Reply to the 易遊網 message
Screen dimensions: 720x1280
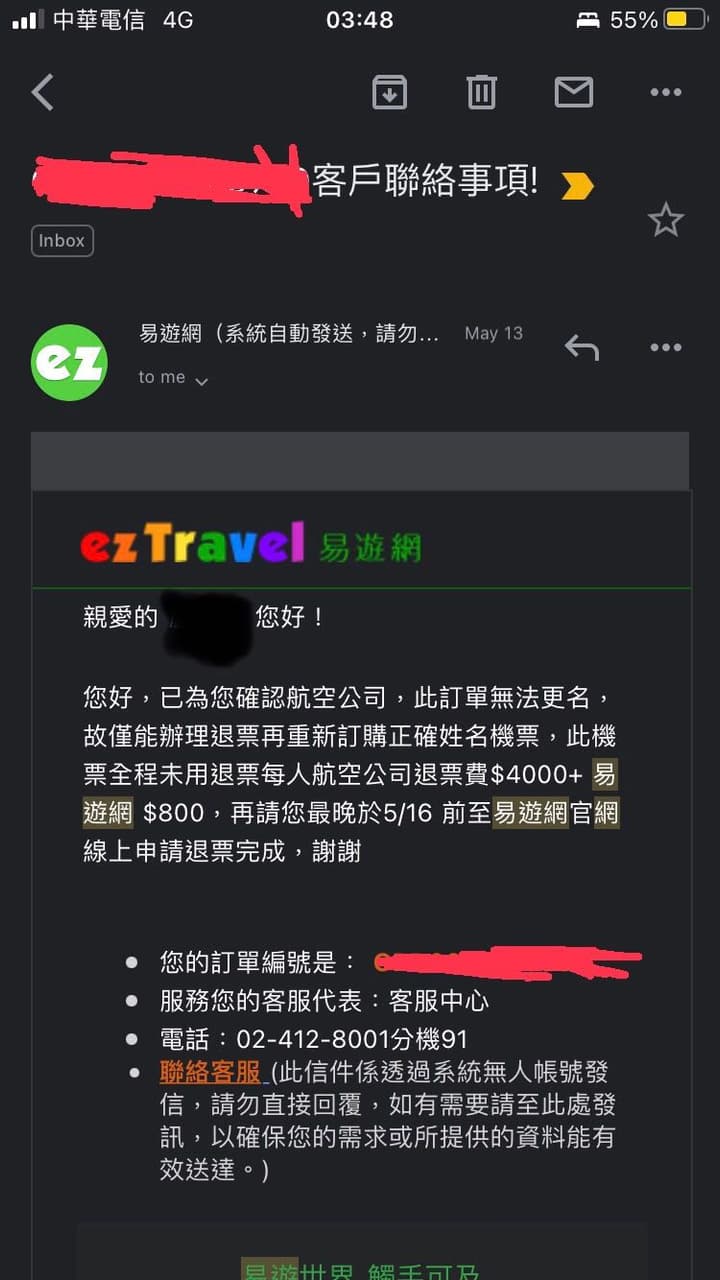pos(581,347)
